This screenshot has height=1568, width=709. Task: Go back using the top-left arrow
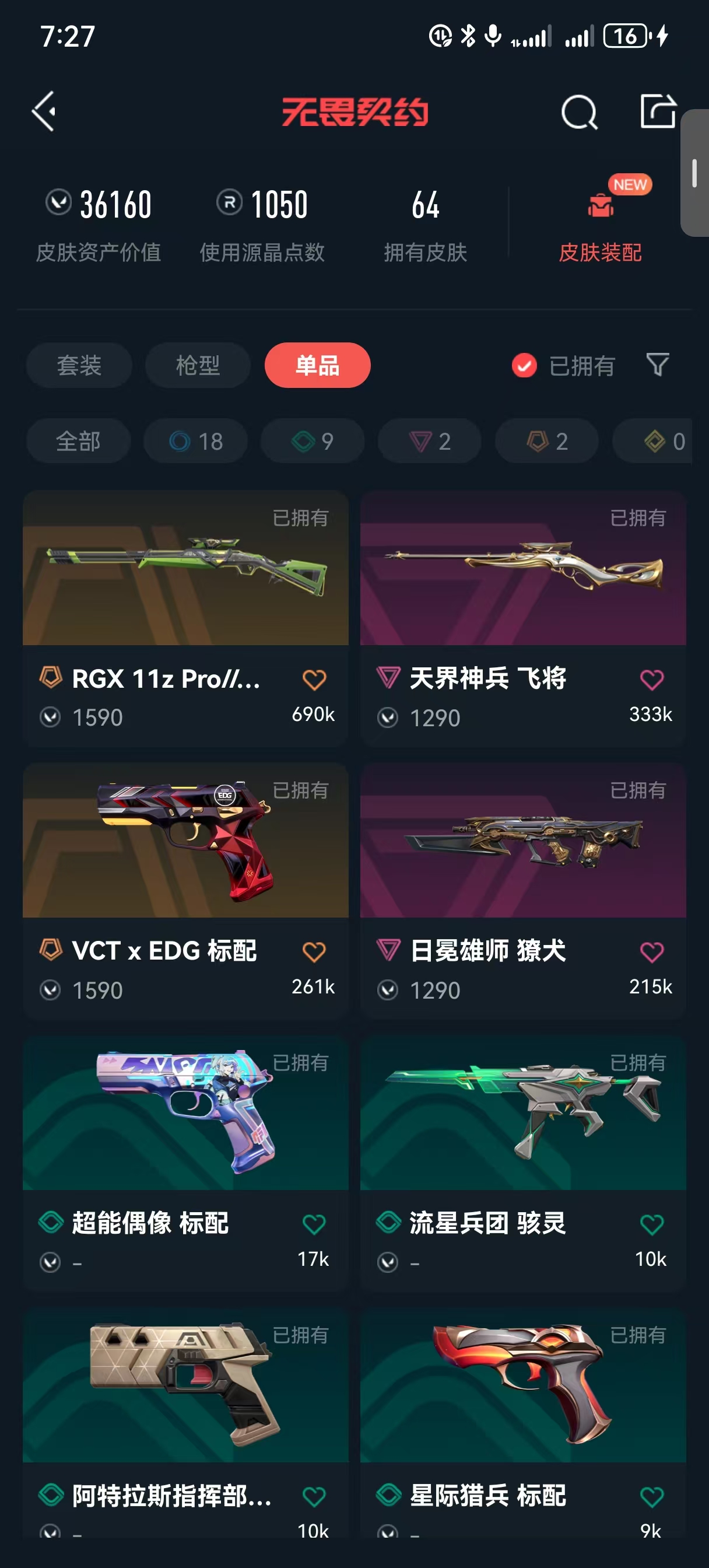pos(44,111)
